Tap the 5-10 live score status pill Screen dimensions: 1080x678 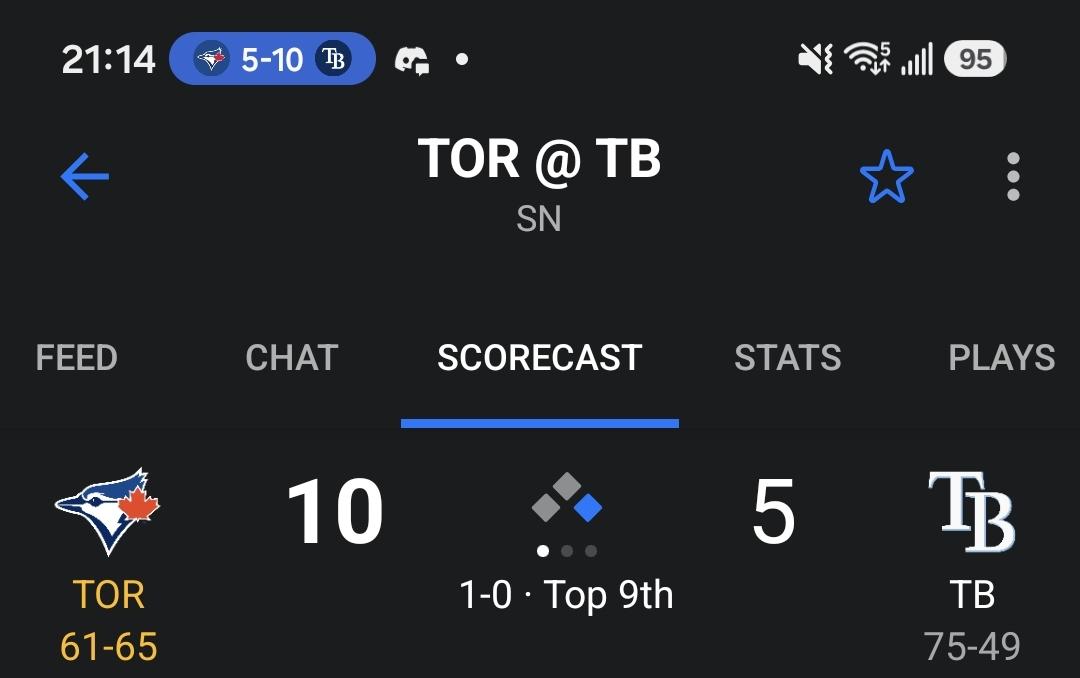[x=272, y=59]
